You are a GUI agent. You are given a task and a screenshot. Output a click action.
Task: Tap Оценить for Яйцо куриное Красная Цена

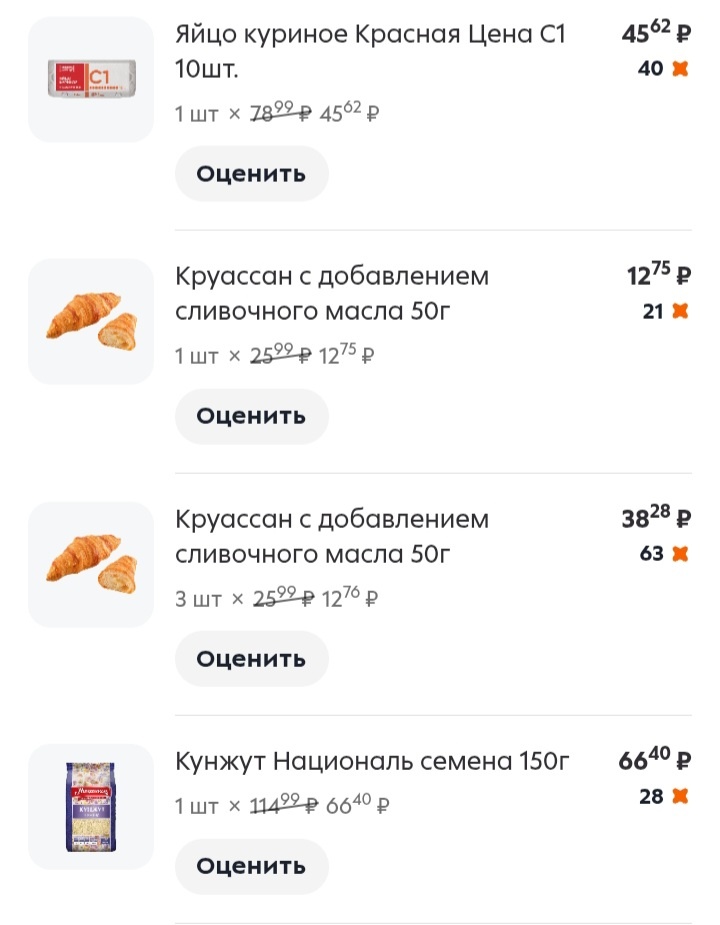click(x=251, y=173)
